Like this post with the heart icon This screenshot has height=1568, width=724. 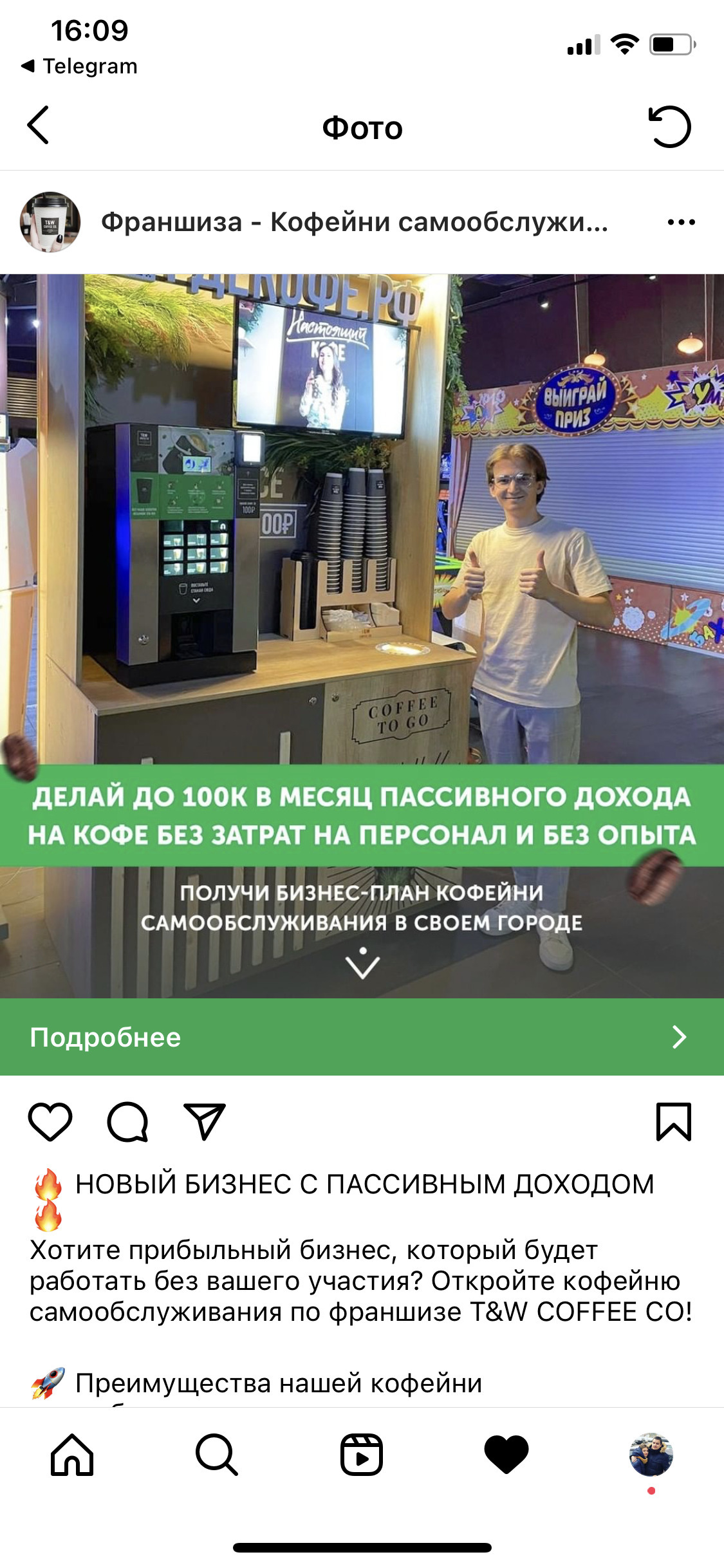coord(50,1122)
